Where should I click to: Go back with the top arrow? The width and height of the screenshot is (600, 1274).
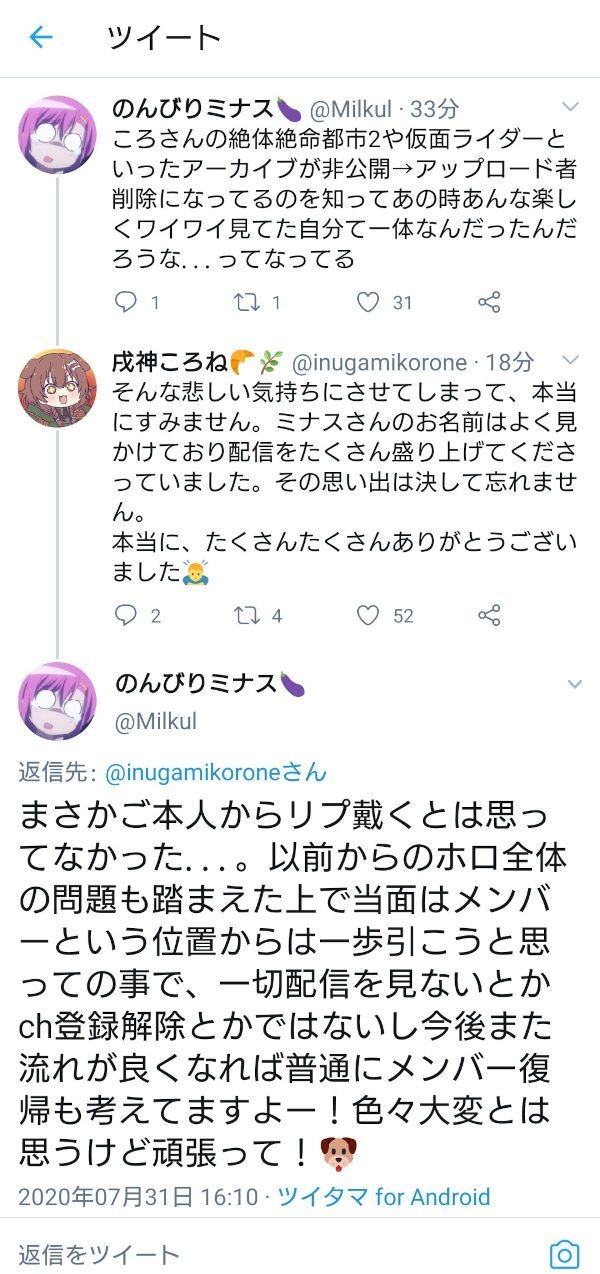coord(40,38)
